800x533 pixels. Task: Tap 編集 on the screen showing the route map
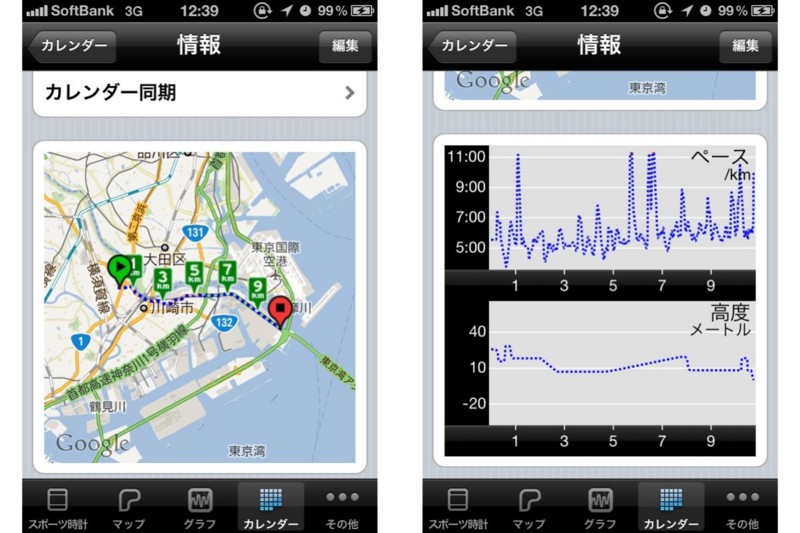(345, 46)
